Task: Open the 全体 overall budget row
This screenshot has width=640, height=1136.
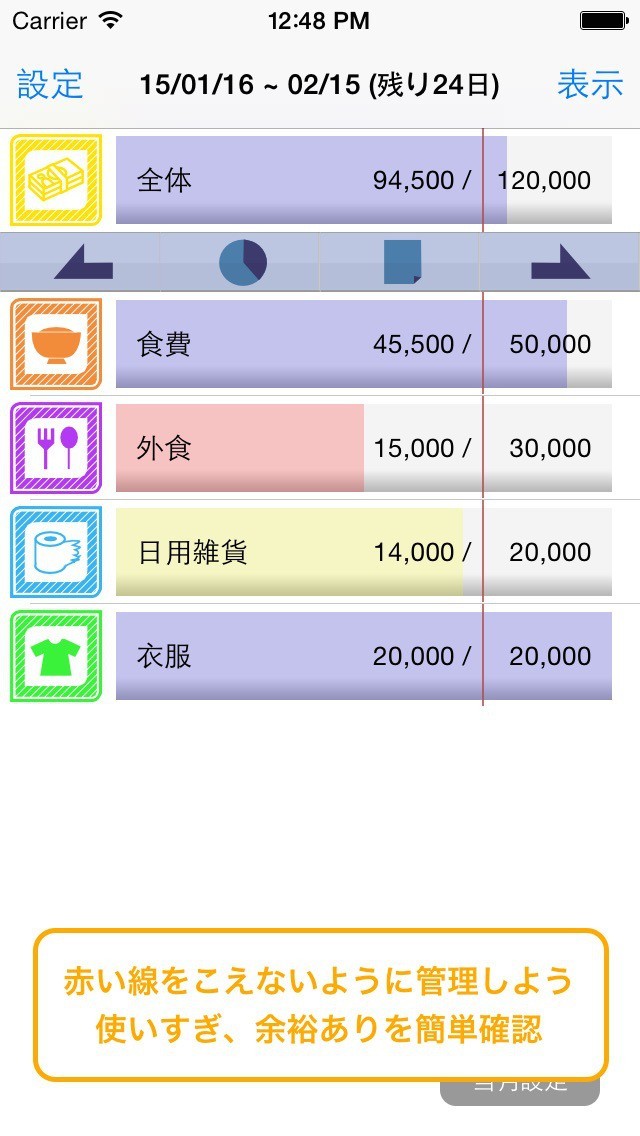Action: [363, 180]
